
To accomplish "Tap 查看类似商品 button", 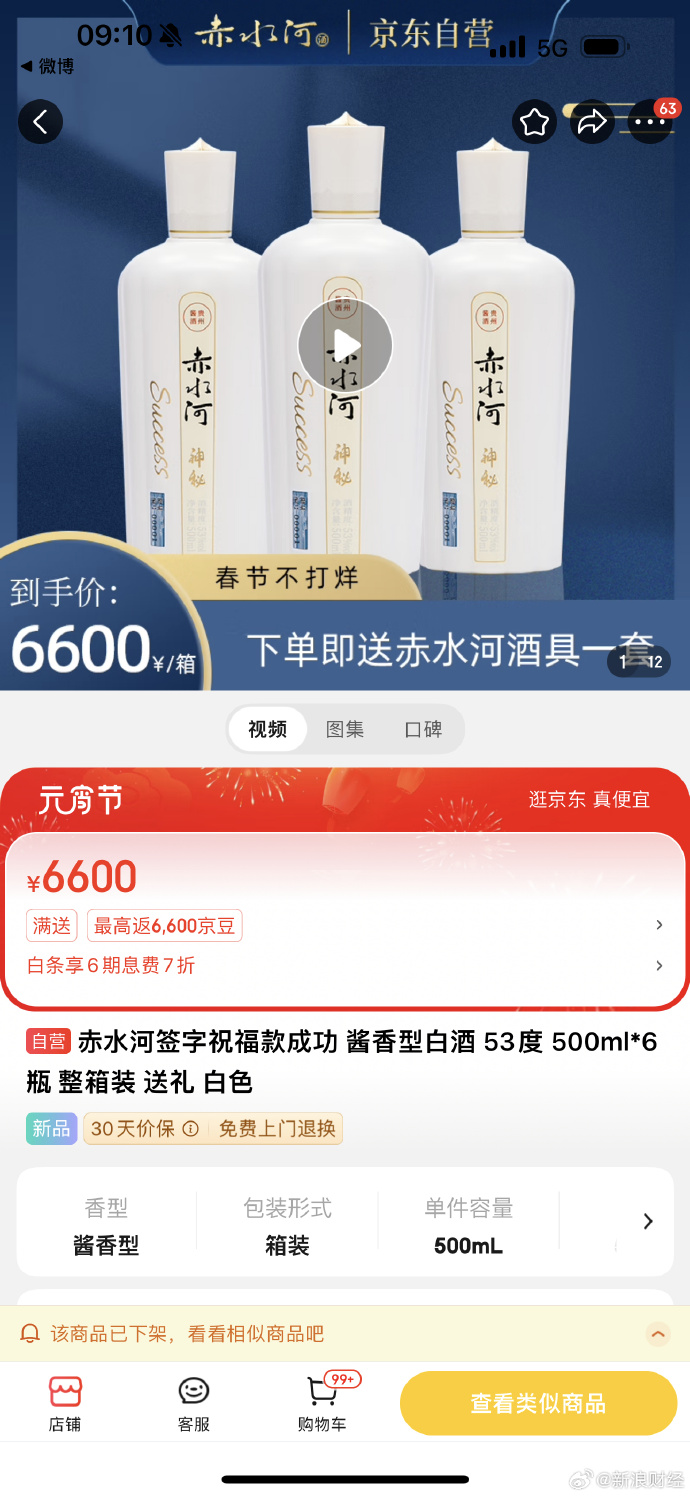I will click(x=538, y=1403).
